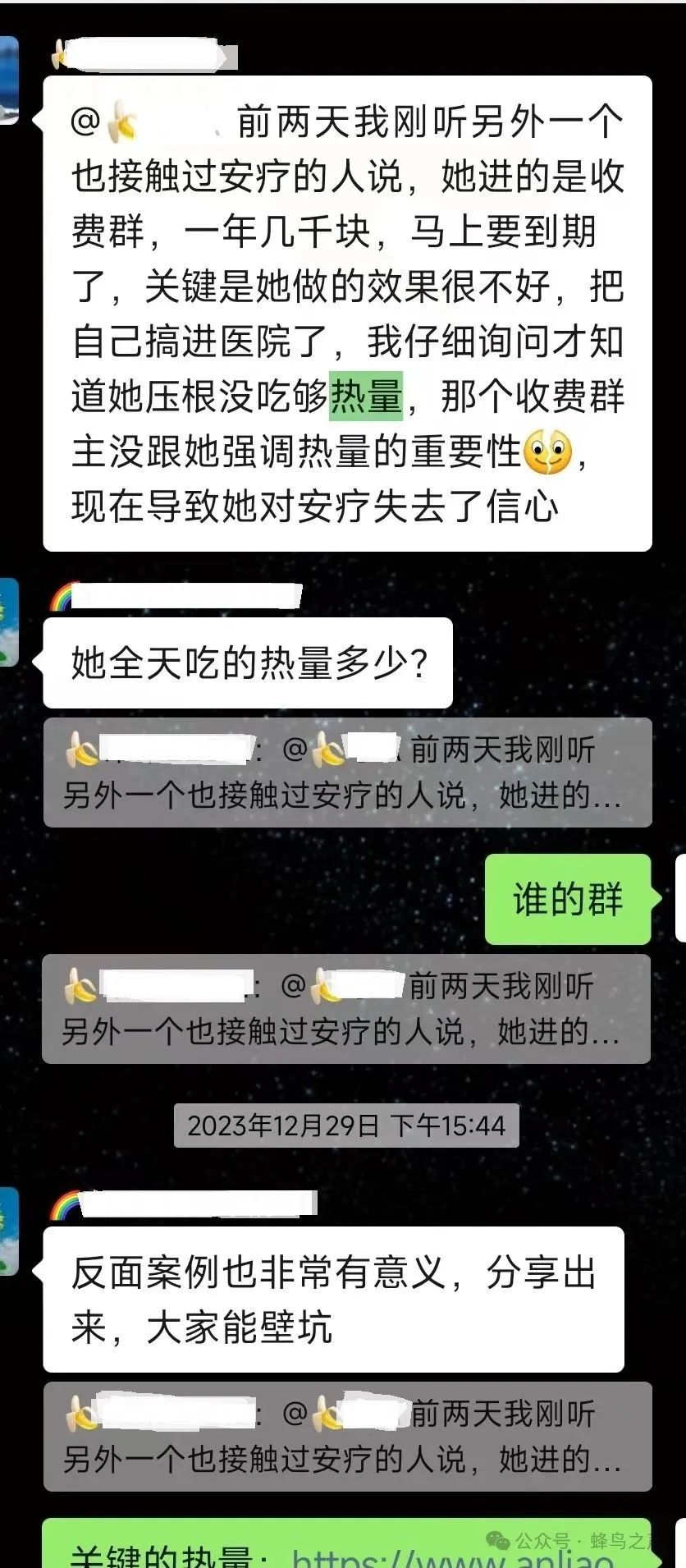The height and width of the screenshot is (1568, 686).
Task: Open sender's avatar beside 反面案例也非常有意义 message
Action: point(9,1231)
